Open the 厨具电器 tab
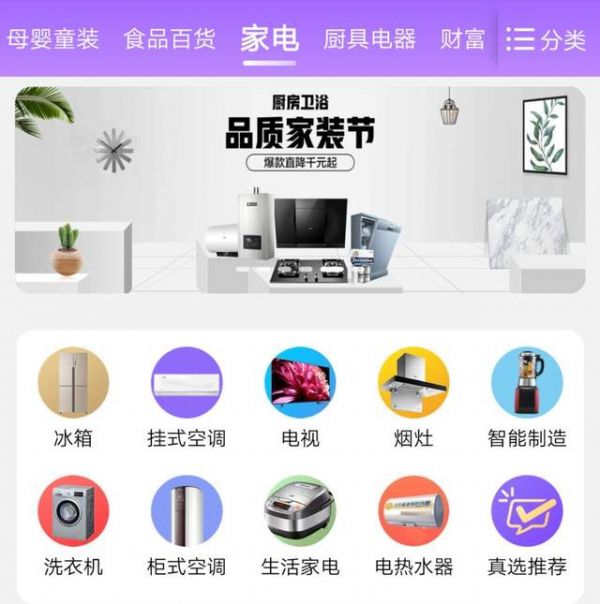The width and height of the screenshot is (600, 604). click(369, 40)
